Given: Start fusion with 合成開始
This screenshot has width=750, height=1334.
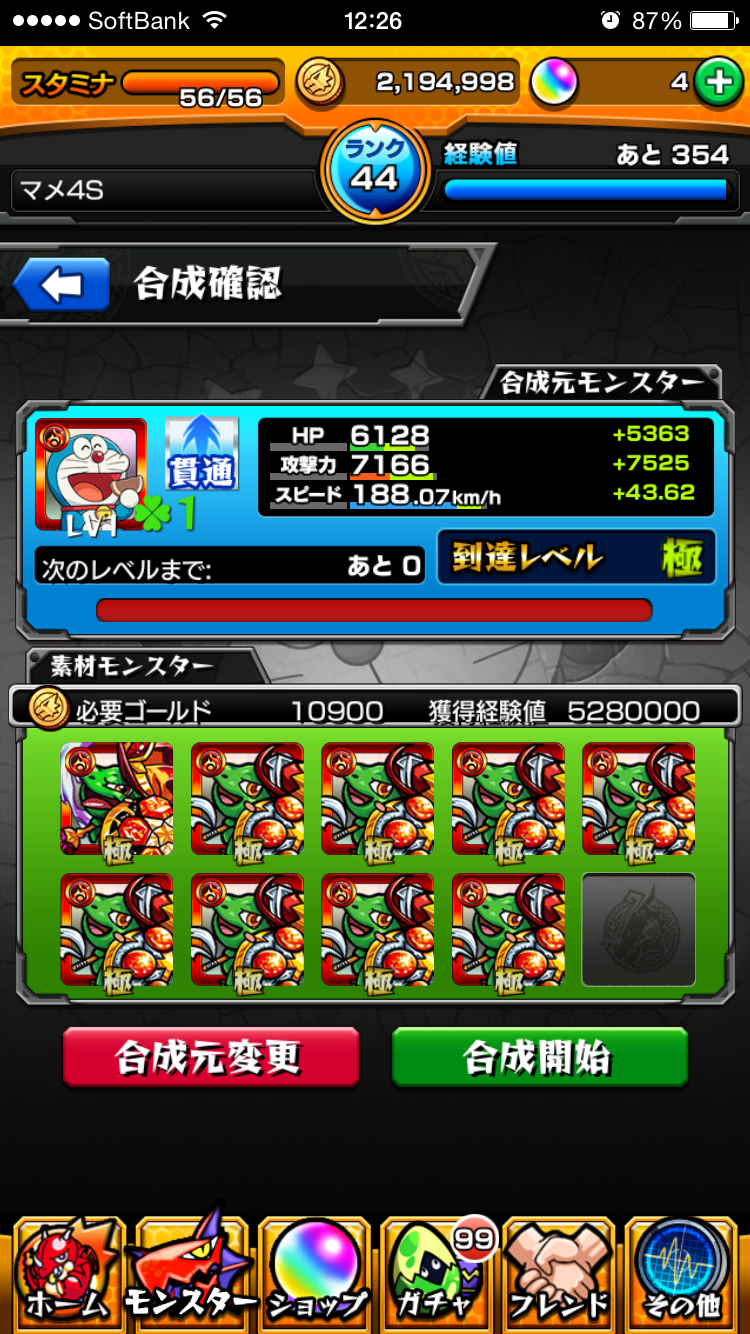Looking at the screenshot, I should (x=539, y=1057).
